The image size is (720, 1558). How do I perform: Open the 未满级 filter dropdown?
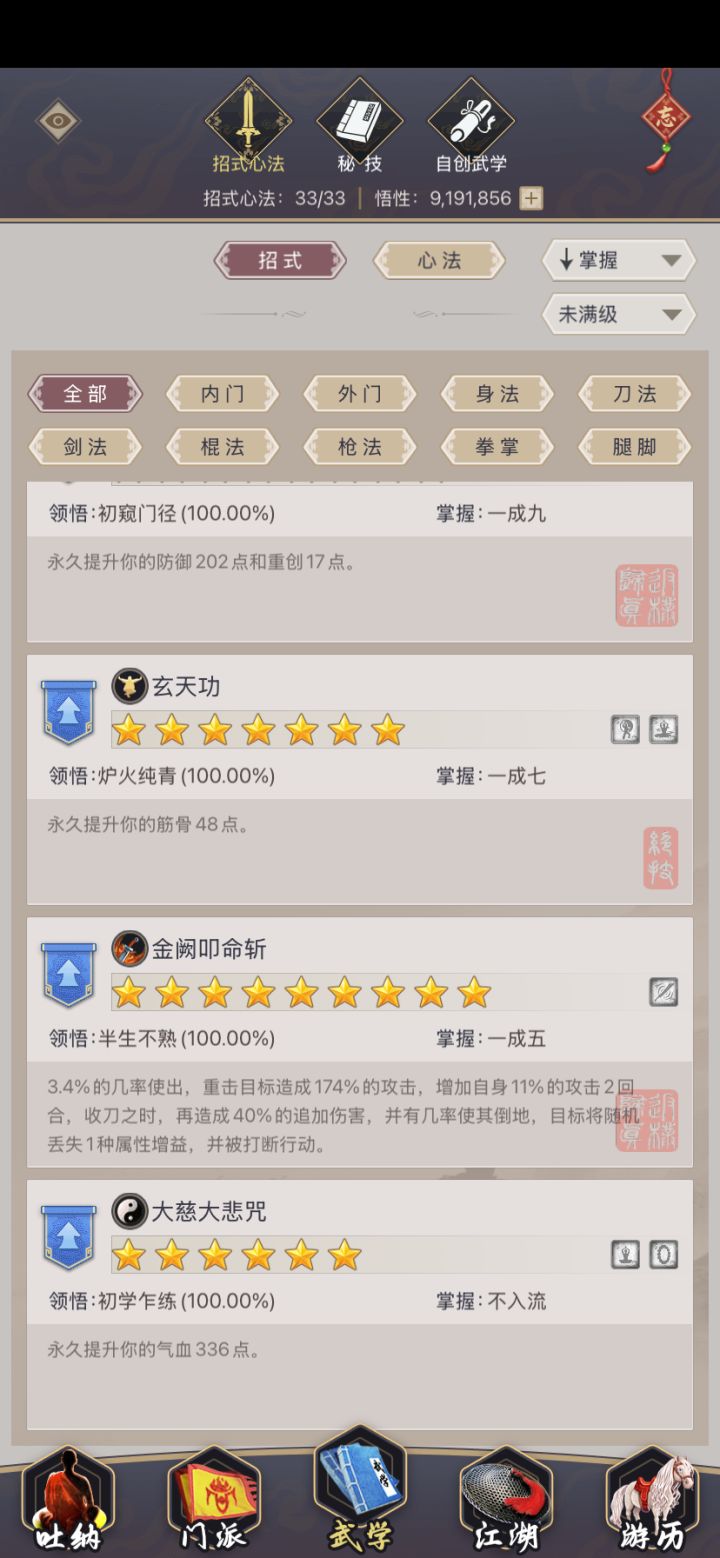coord(616,314)
